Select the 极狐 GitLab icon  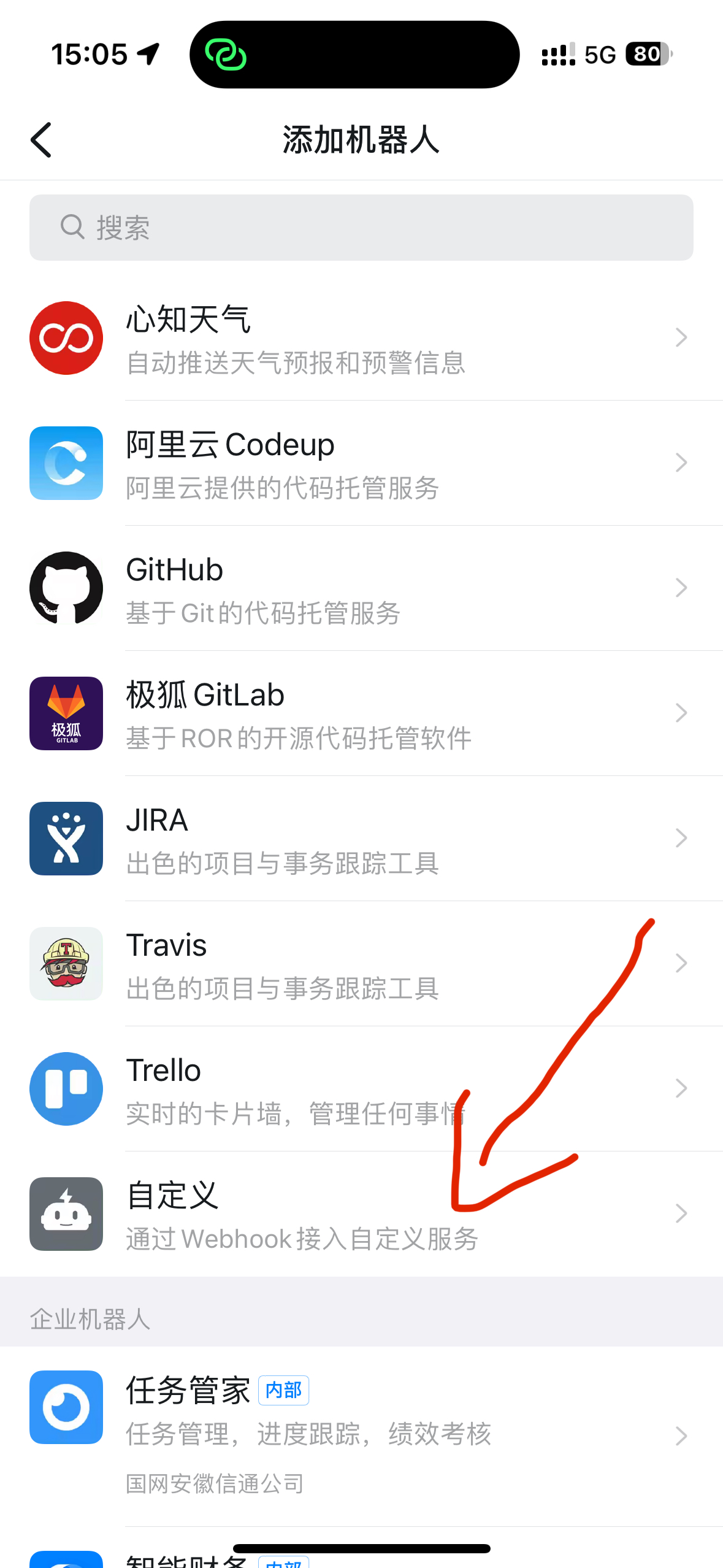(x=66, y=713)
